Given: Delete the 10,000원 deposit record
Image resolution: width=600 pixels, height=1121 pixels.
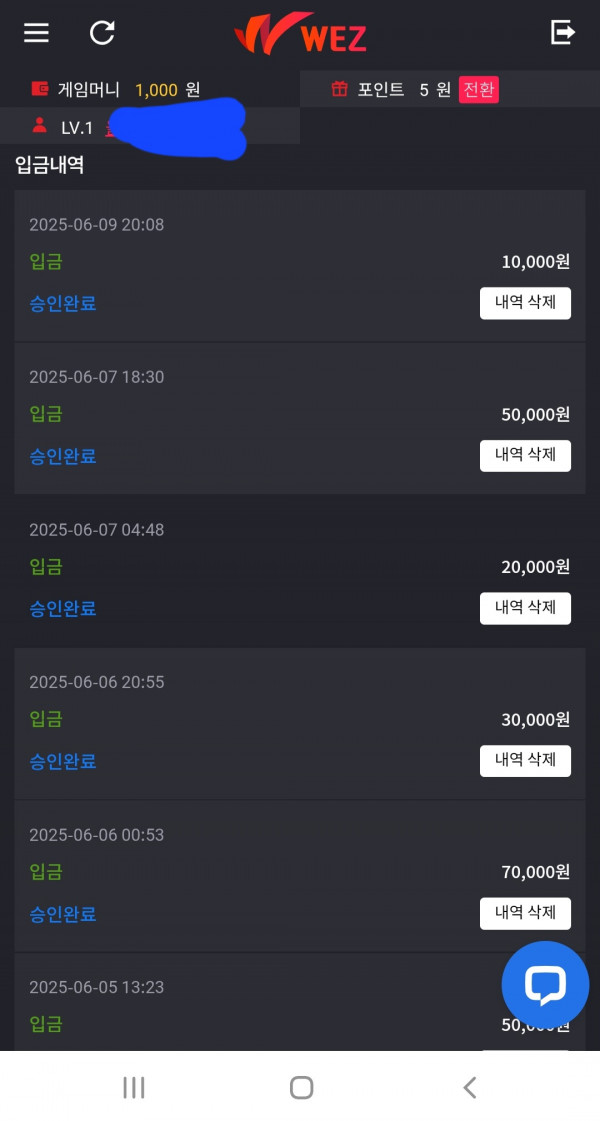Looking at the screenshot, I should click(x=525, y=303).
